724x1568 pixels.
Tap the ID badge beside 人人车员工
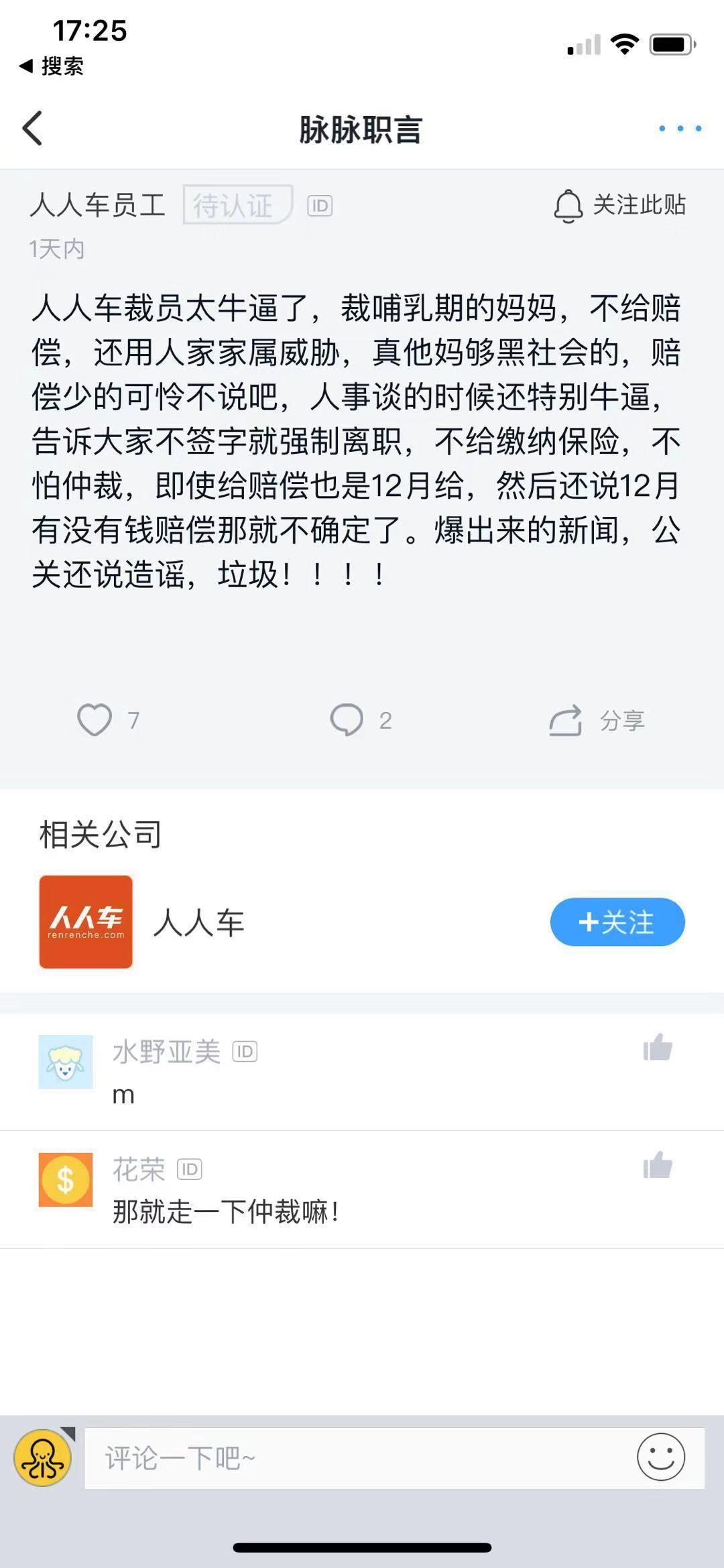click(320, 206)
